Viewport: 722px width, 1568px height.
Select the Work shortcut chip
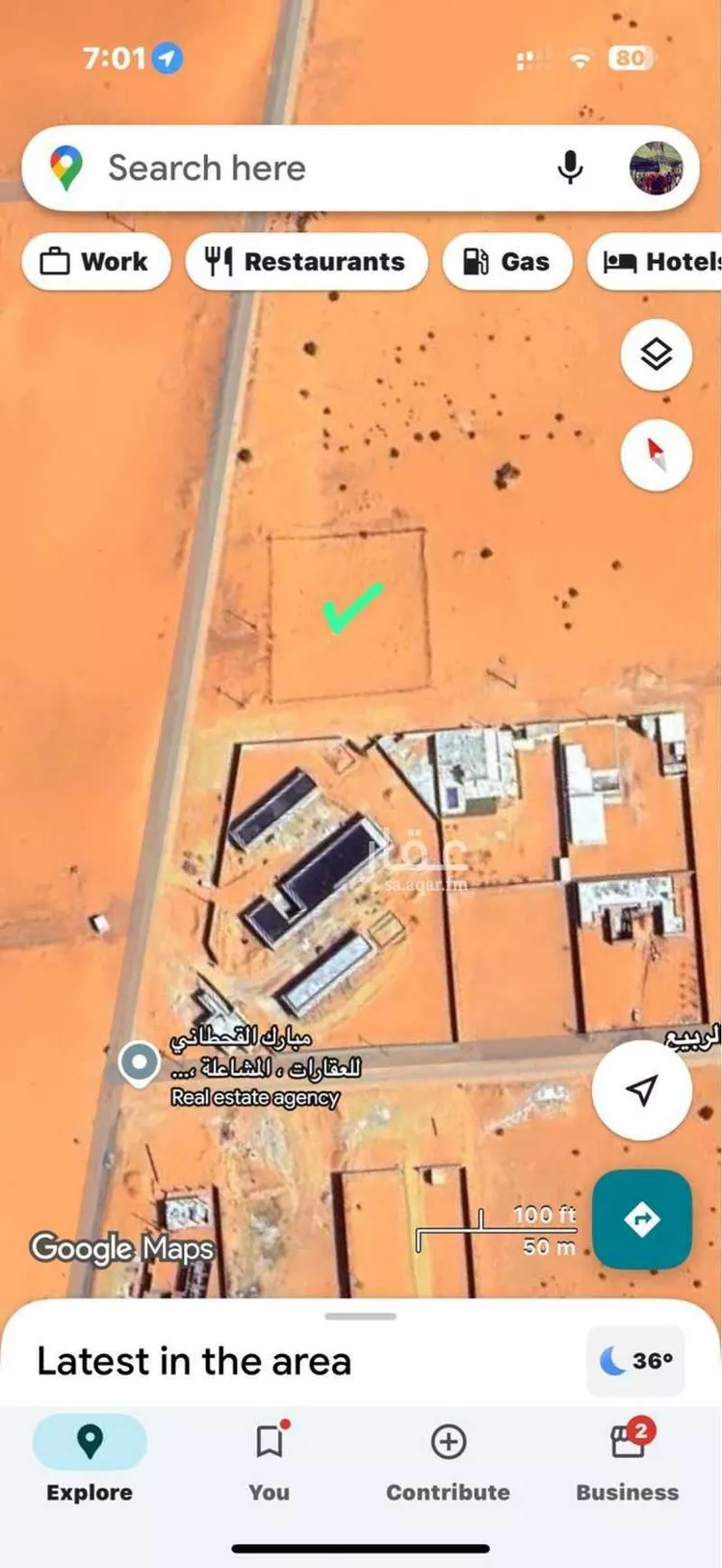94,261
